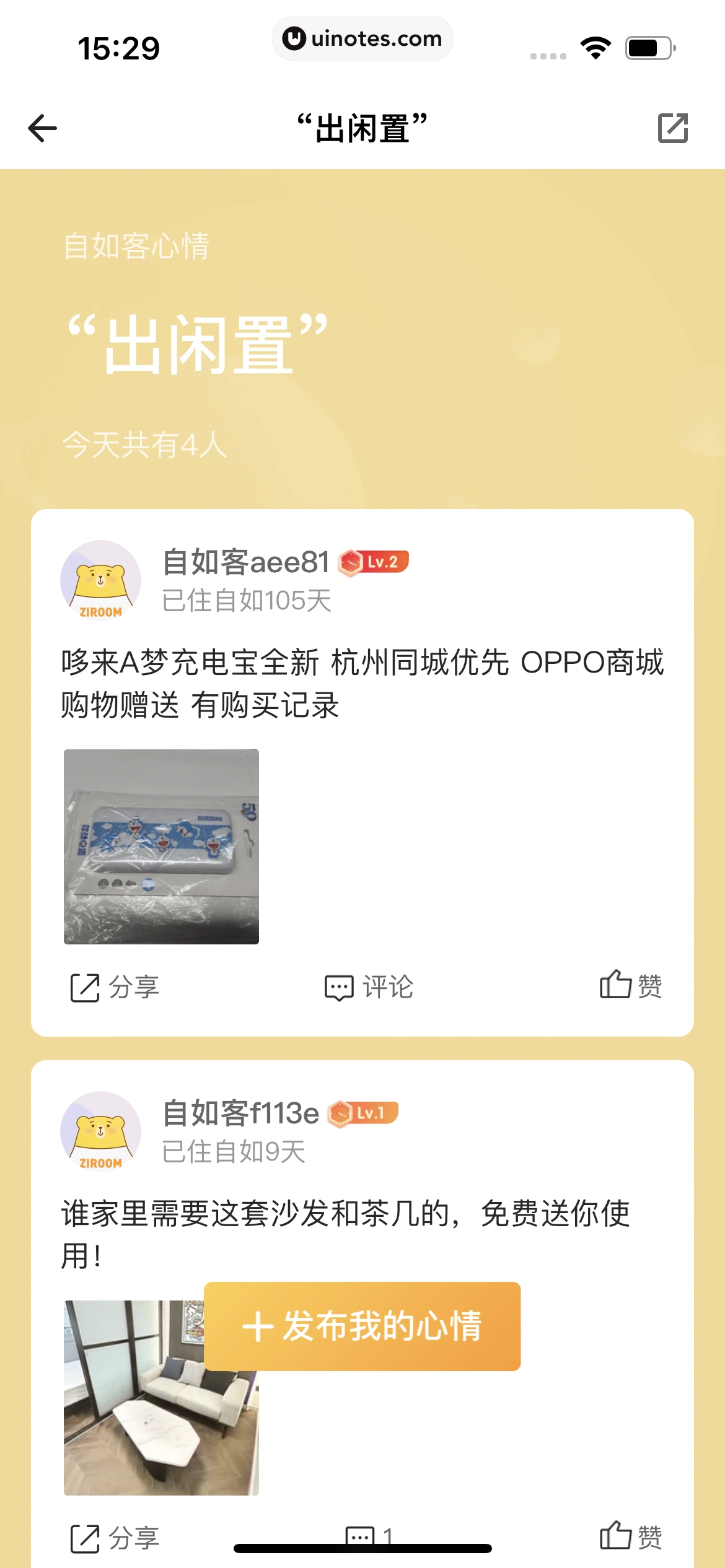The height and width of the screenshot is (1568, 725).
Task: Open the username 自如客aee81 profile
Action: tap(247, 562)
